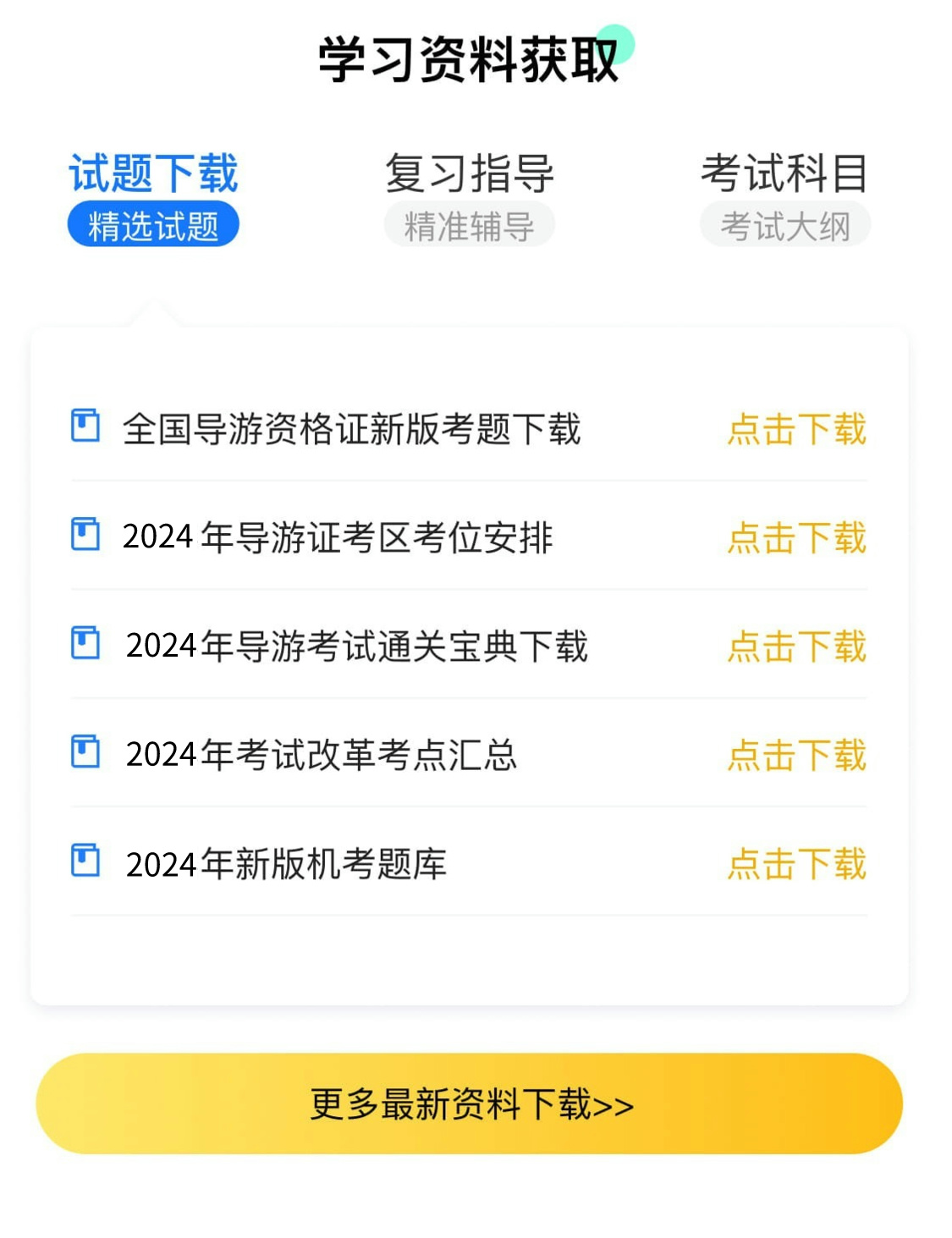
Task: Get the 2024年导游考试通关宝典下载 file
Action: click(796, 647)
